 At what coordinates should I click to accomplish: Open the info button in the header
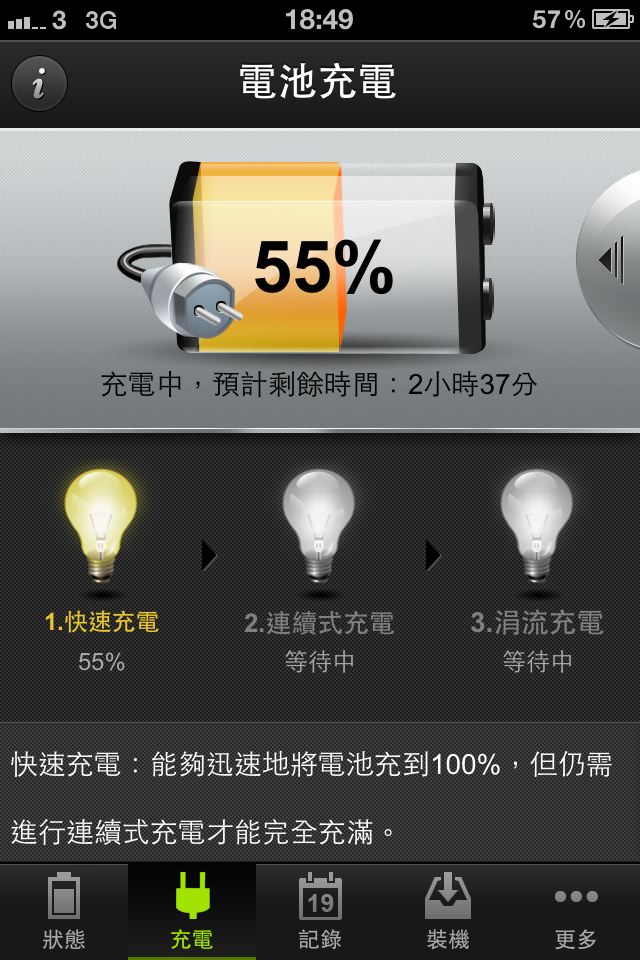(39, 84)
